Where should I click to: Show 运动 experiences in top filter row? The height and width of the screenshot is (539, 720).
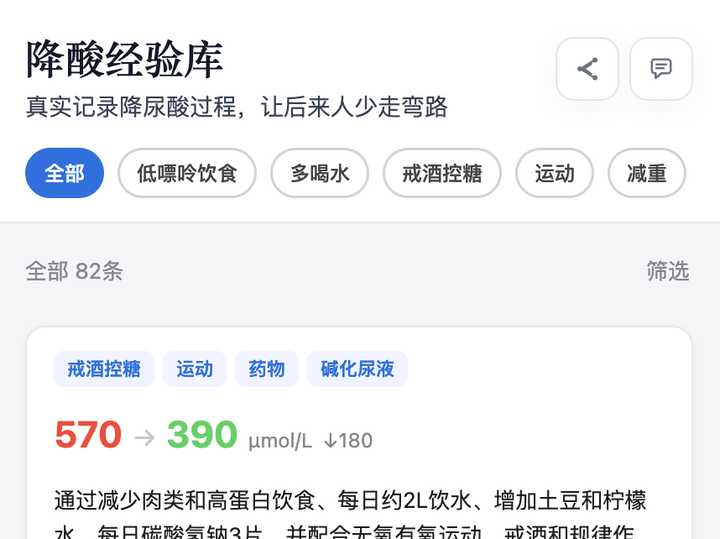point(554,173)
